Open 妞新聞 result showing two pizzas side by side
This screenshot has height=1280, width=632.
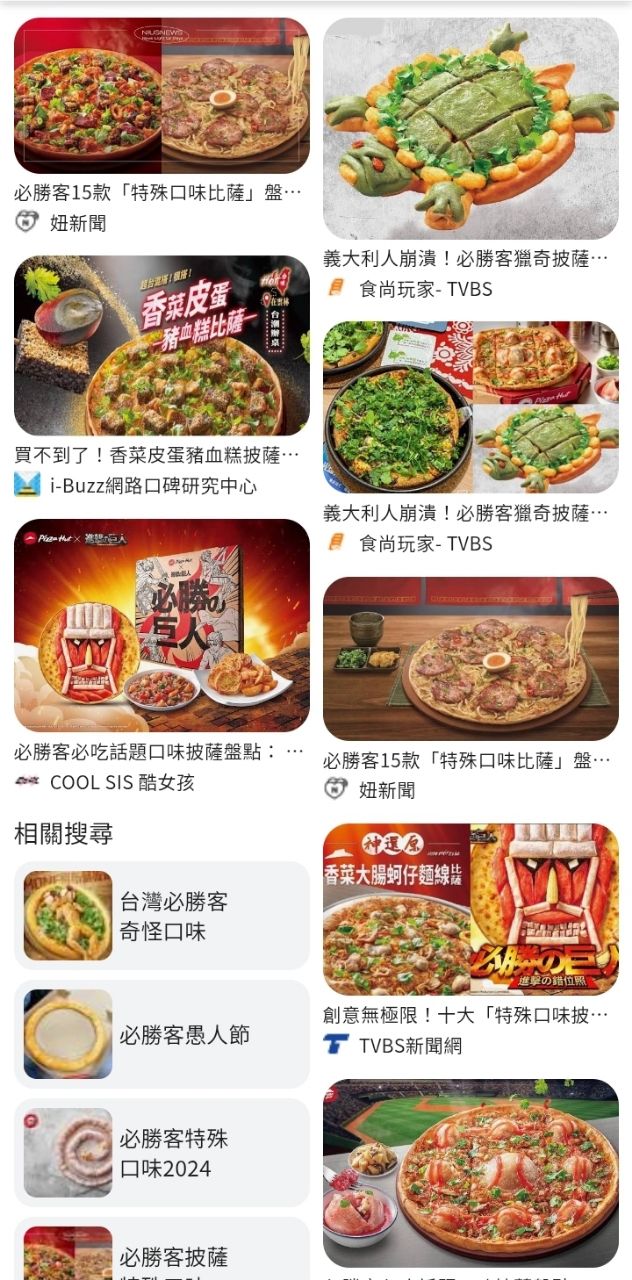pos(162,96)
